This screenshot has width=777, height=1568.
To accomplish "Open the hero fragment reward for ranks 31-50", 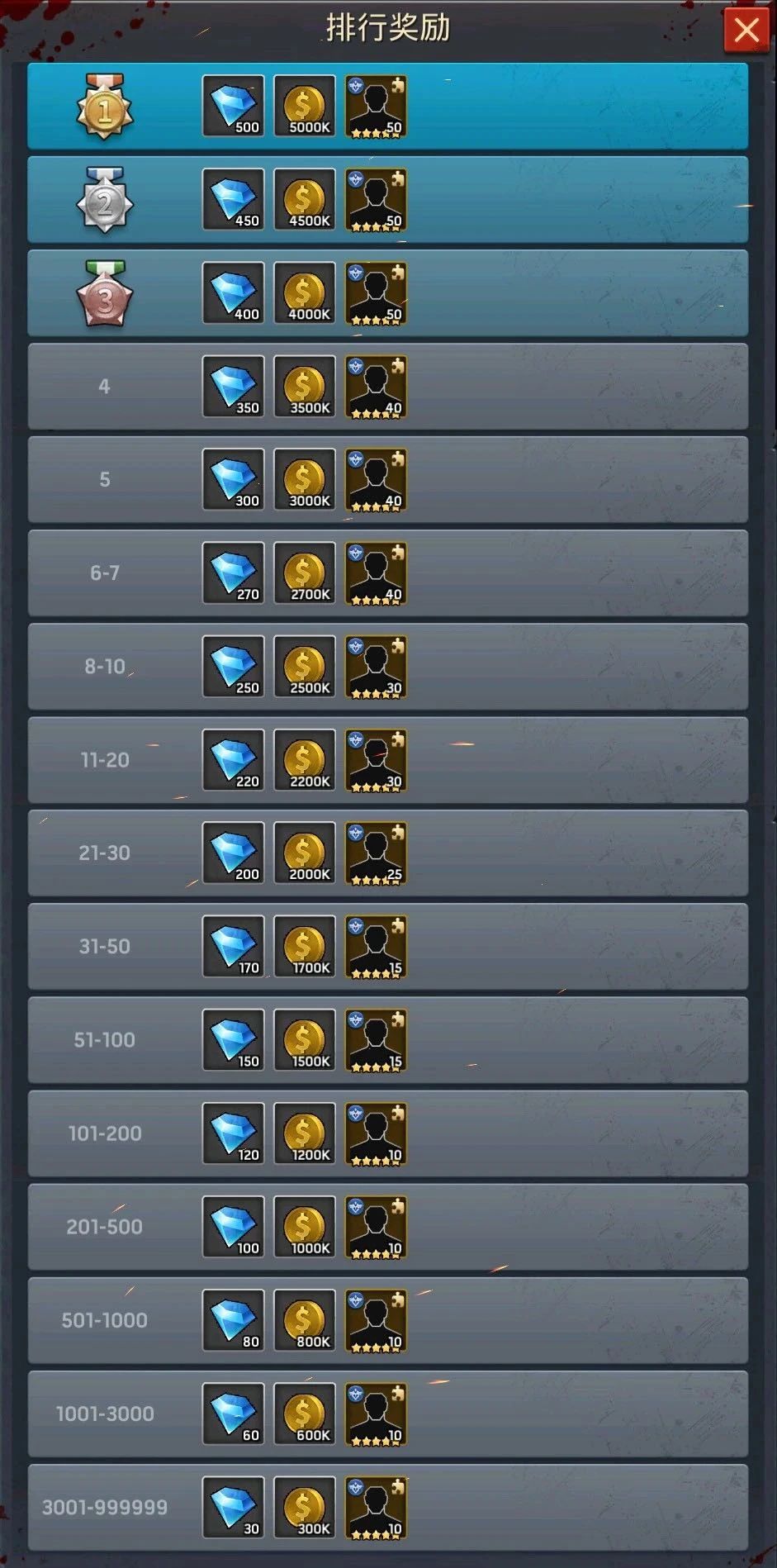I will 376,946.
